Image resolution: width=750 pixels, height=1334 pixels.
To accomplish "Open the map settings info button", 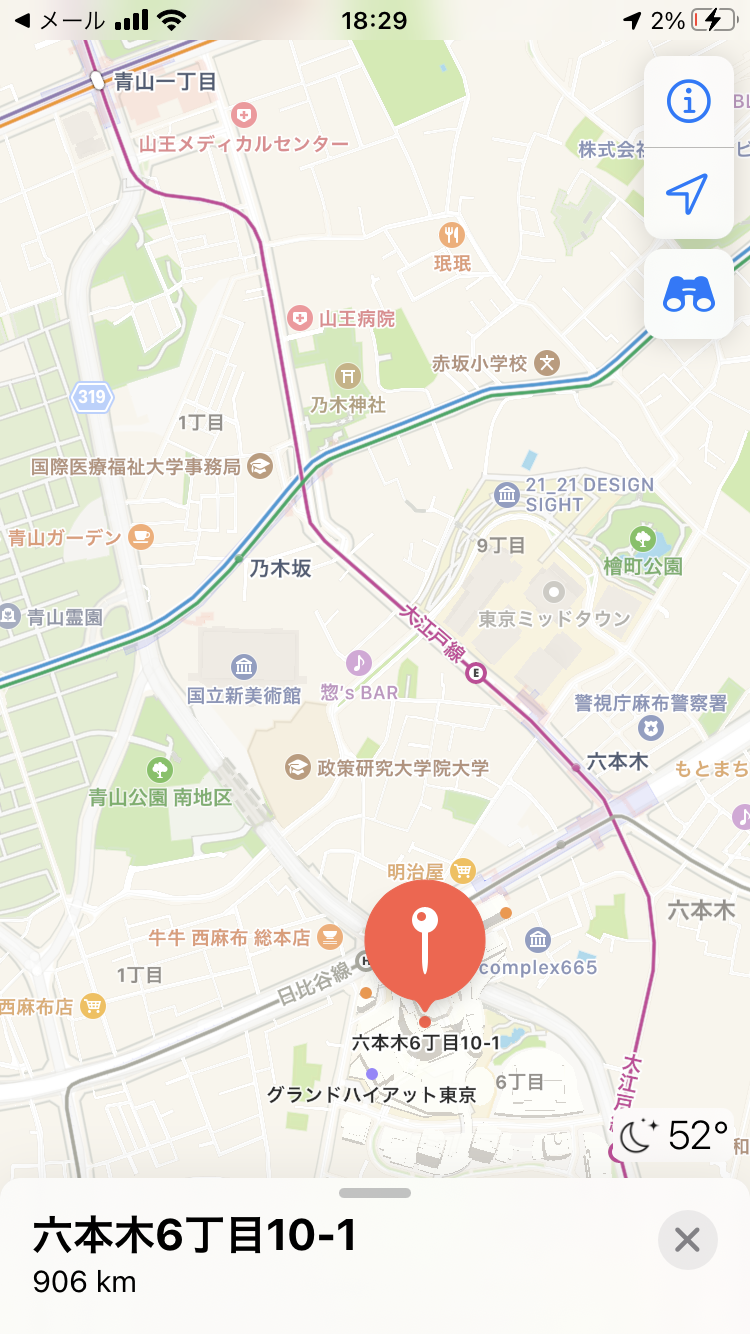I will (688, 101).
